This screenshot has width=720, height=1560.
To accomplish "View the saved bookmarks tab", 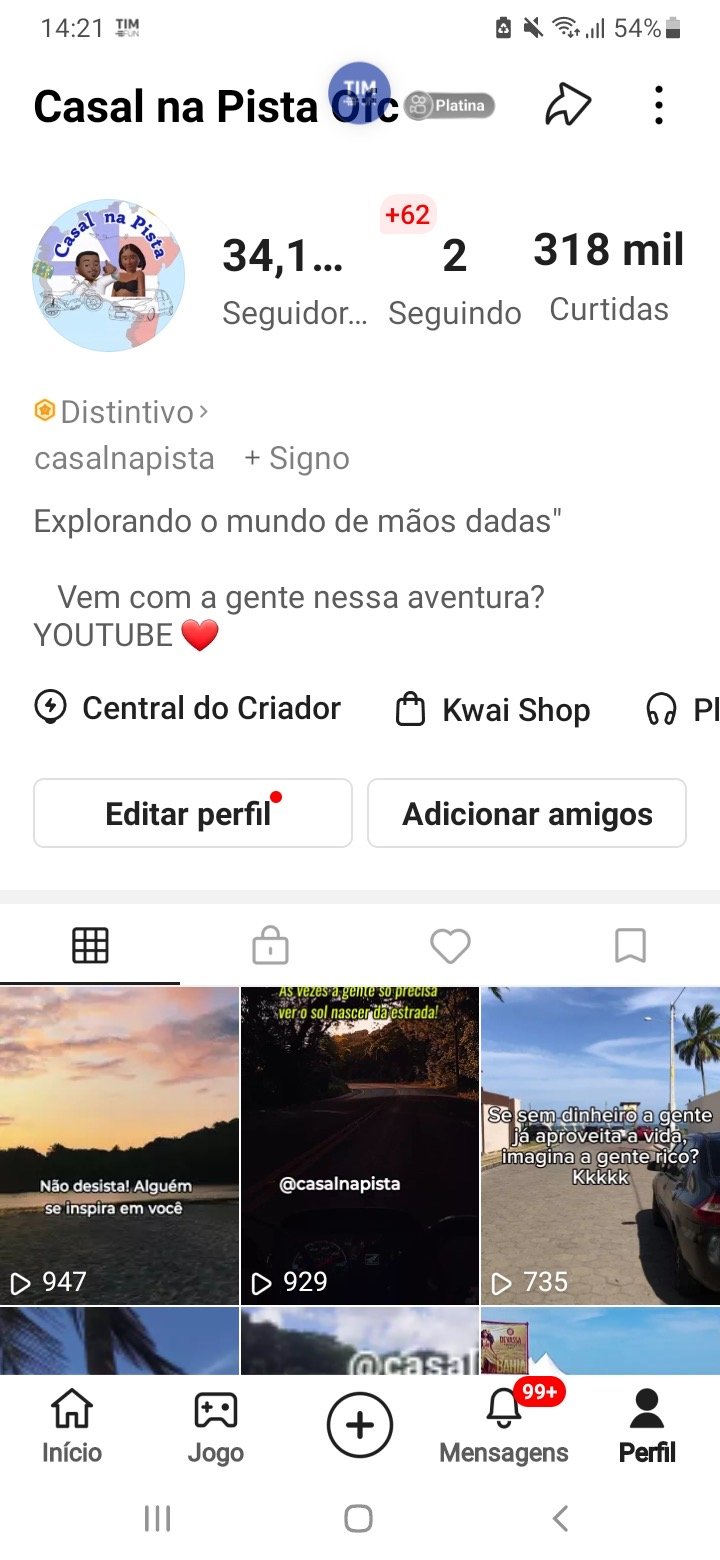I will click(x=630, y=945).
